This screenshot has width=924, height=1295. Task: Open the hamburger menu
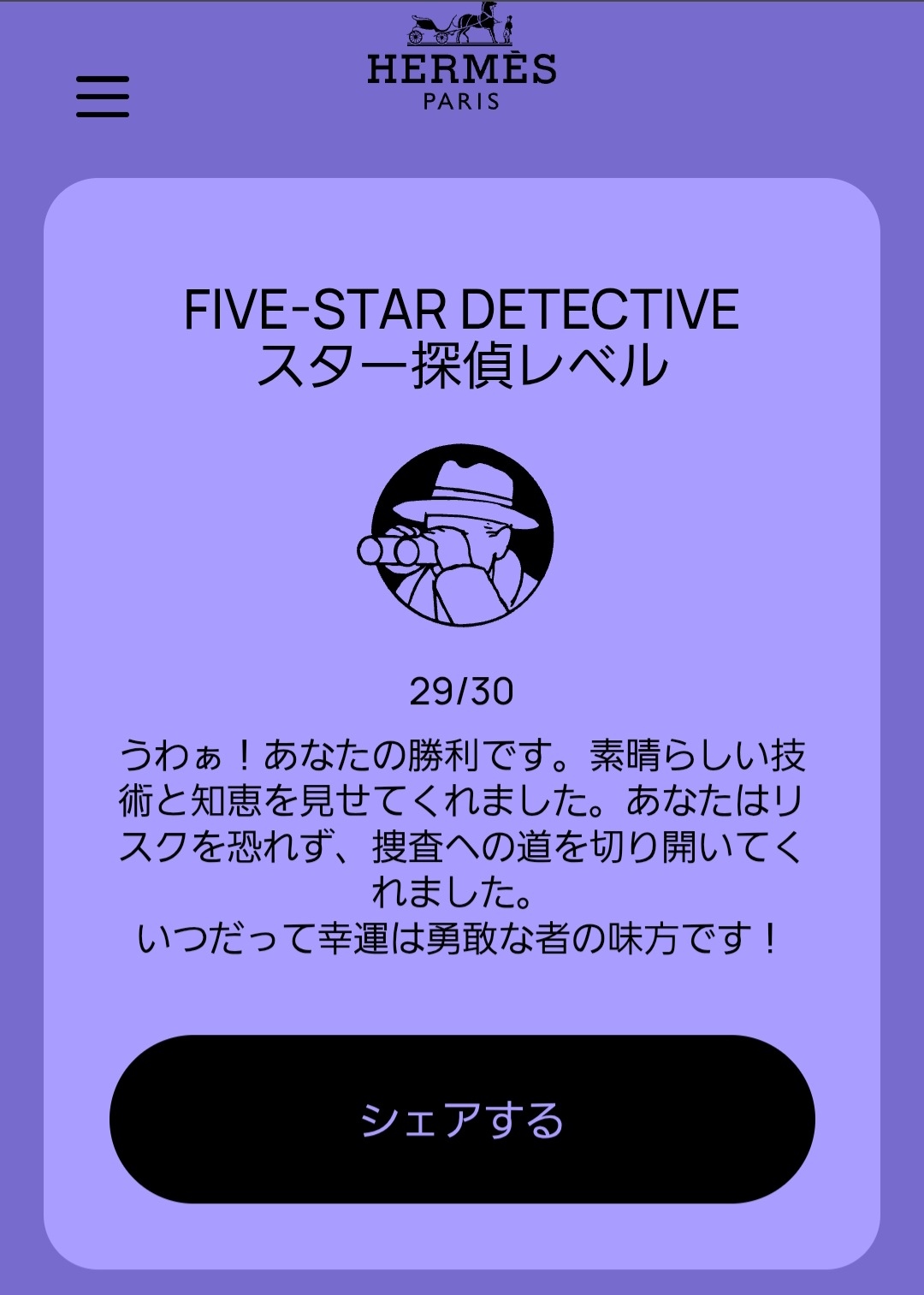point(103,96)
